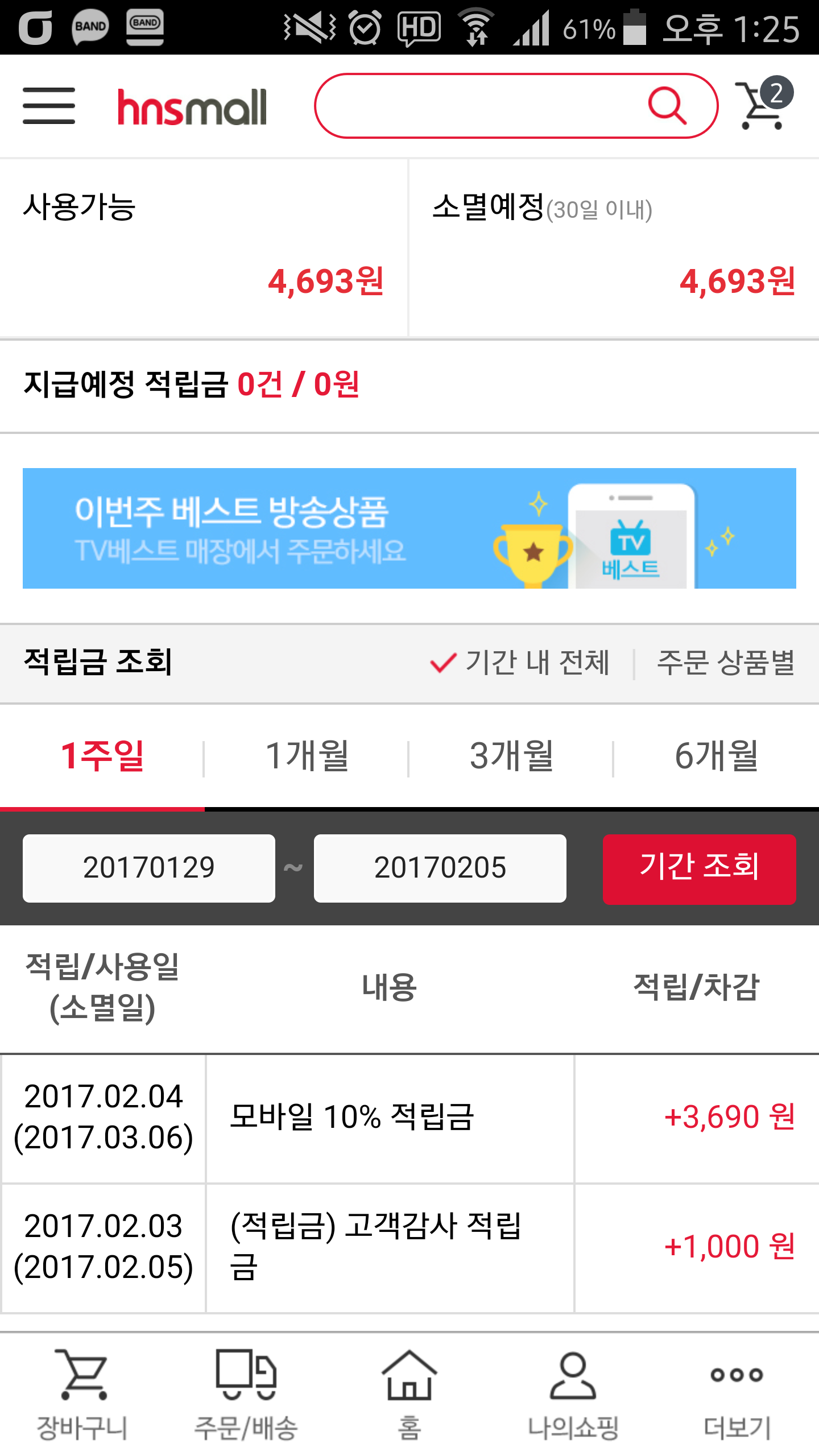The width and height of the screenshot is (819, 1456).
Task: Switch to the 1개월 tab
Action: click(307, 756)
